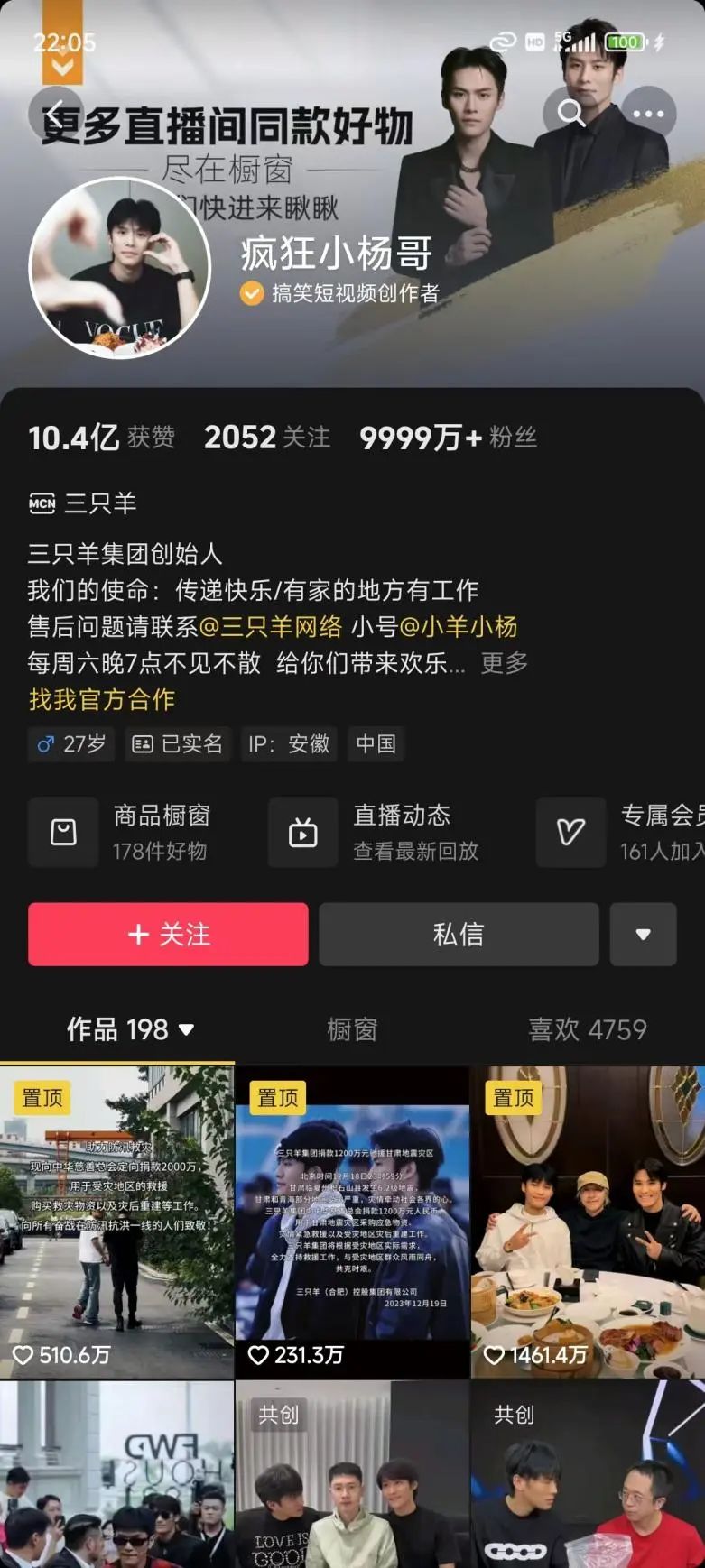View the profile avatar photo

(x=120, y=268)
